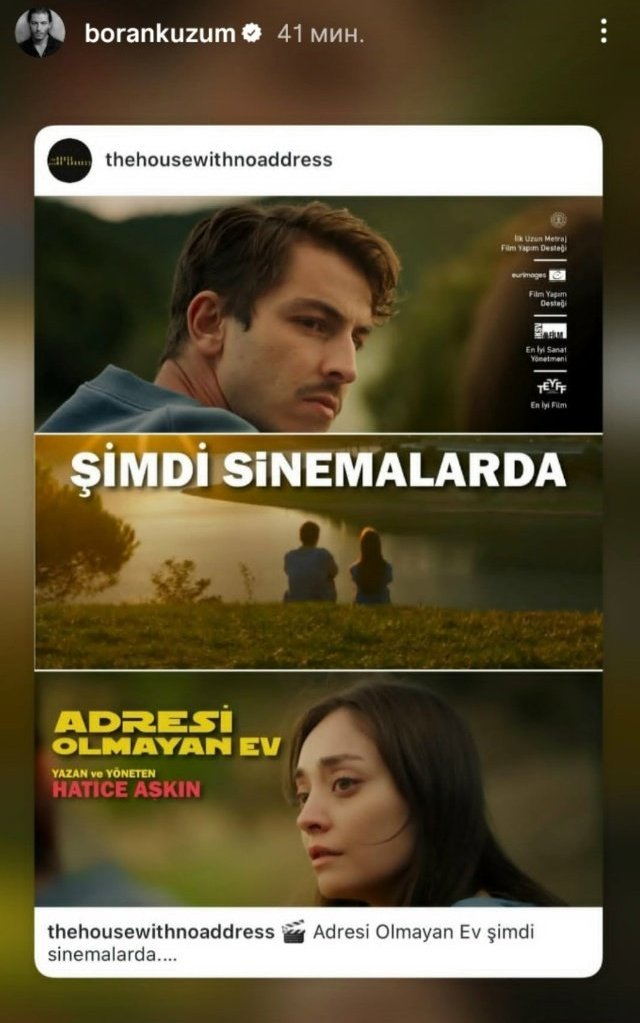The width and height of the screenshot is (640, 1023).
Task: Open the three-dot story options menu
Action: point(603,32)
